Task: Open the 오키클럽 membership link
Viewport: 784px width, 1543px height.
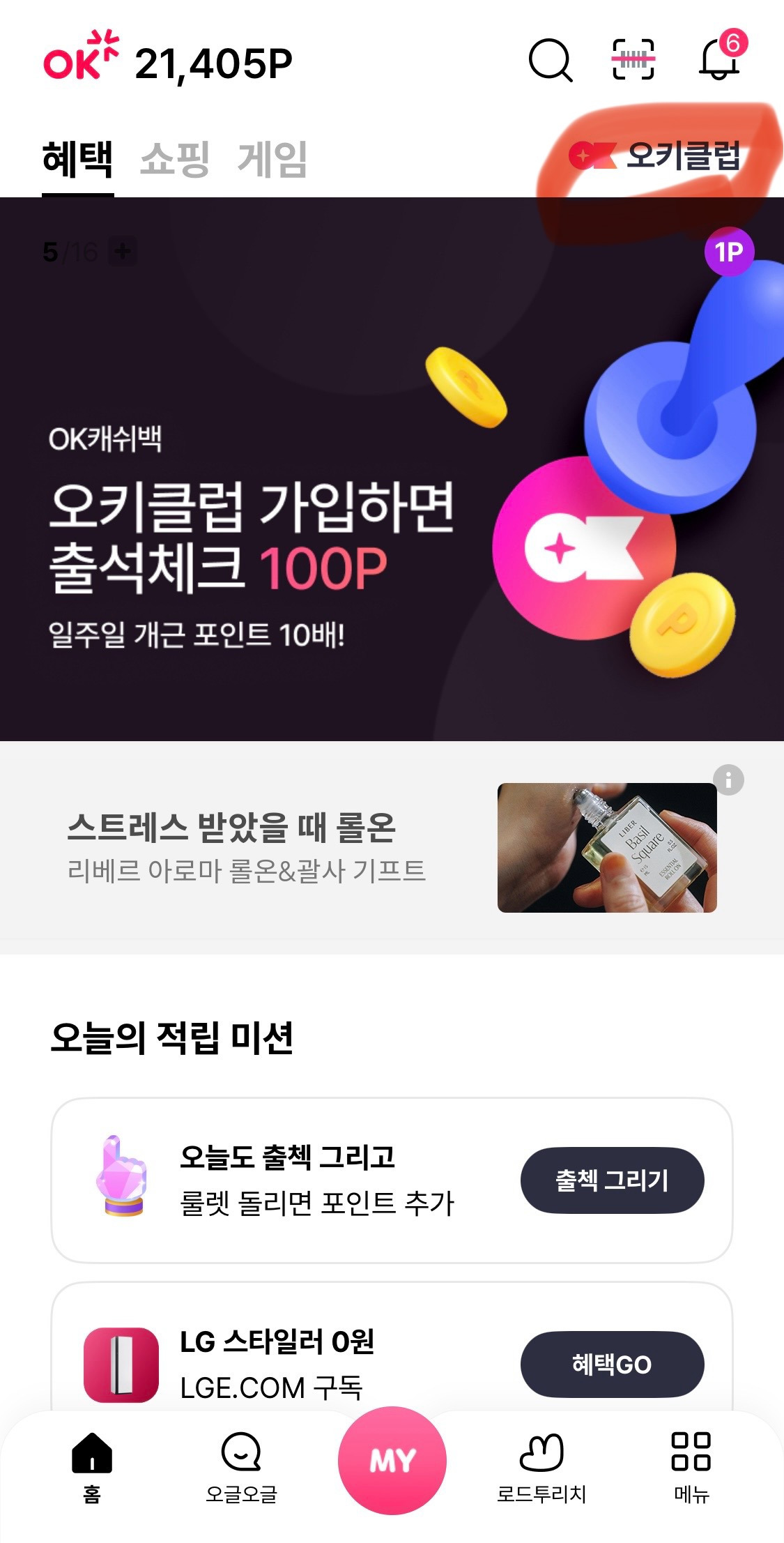Action: tap(655, 157)
